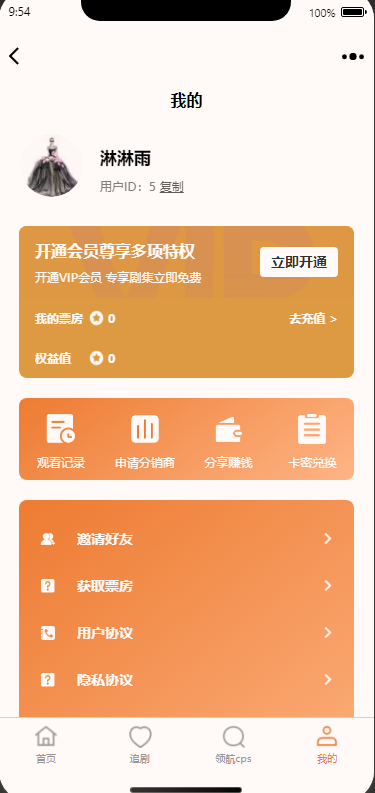This screenshot has height=793, width=375.
Task: Switch to the 追剧 tab
Action: coord(140,744)
